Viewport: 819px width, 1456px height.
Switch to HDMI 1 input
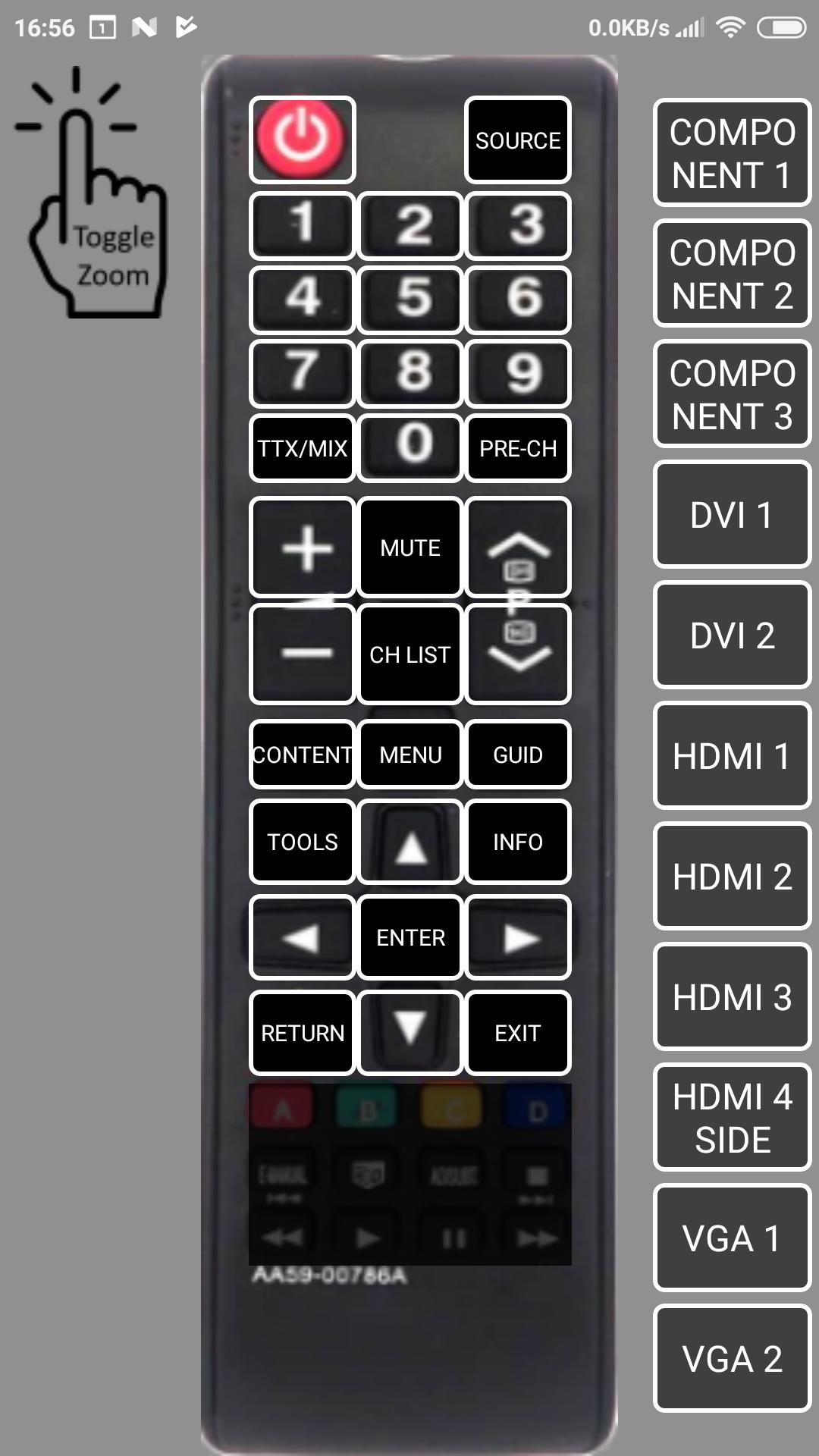733,755
